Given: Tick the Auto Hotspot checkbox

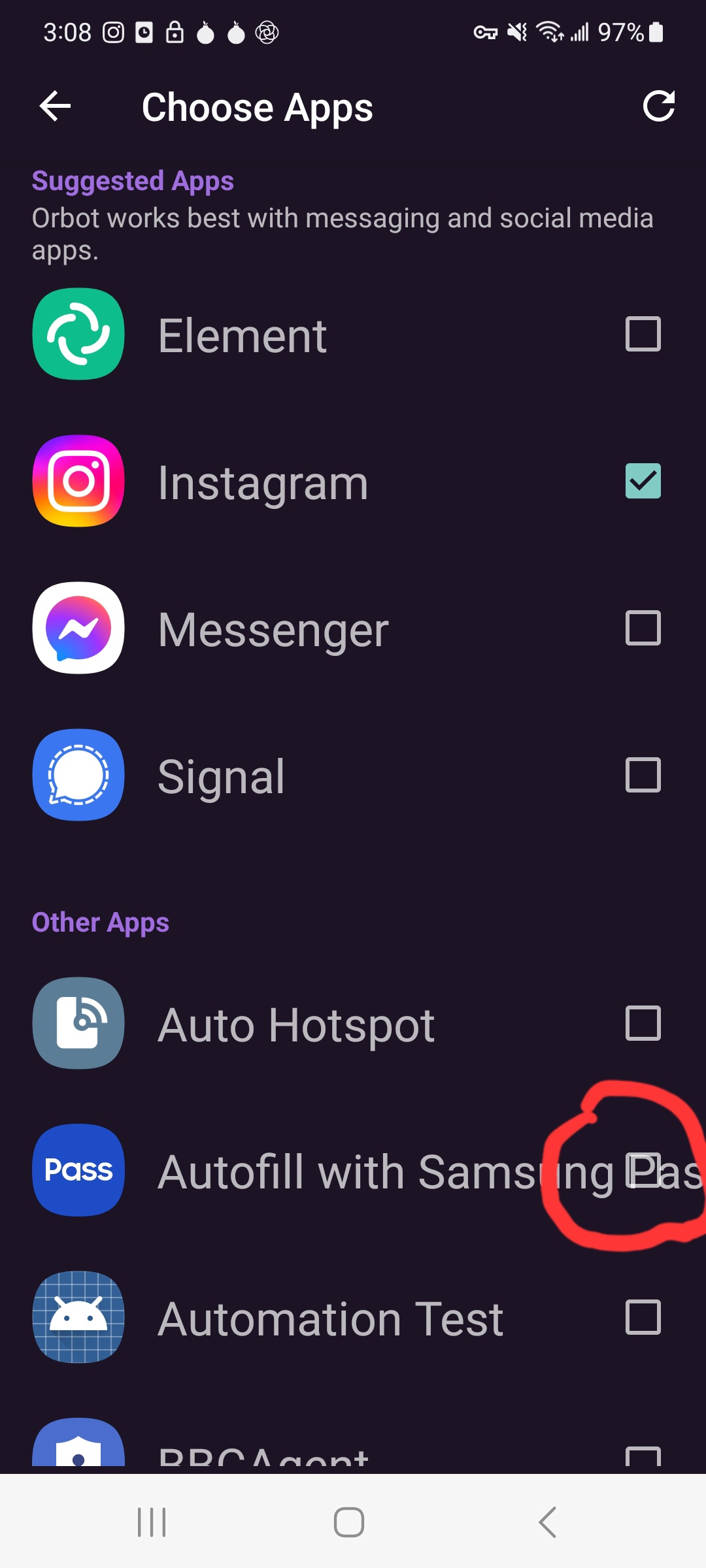Looking at the screenshot, I should (x=643, y=1023).
